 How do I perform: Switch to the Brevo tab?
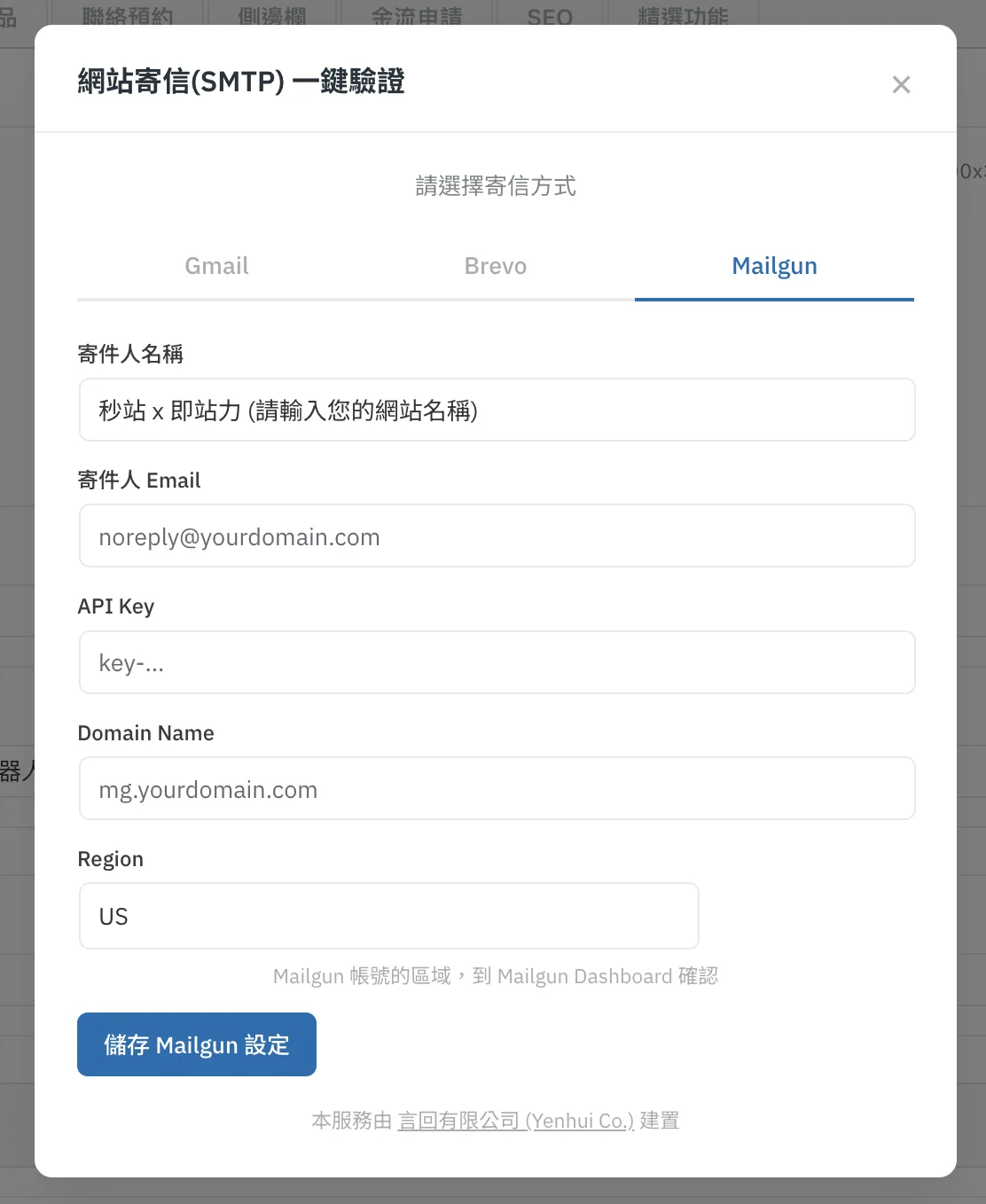495,266
